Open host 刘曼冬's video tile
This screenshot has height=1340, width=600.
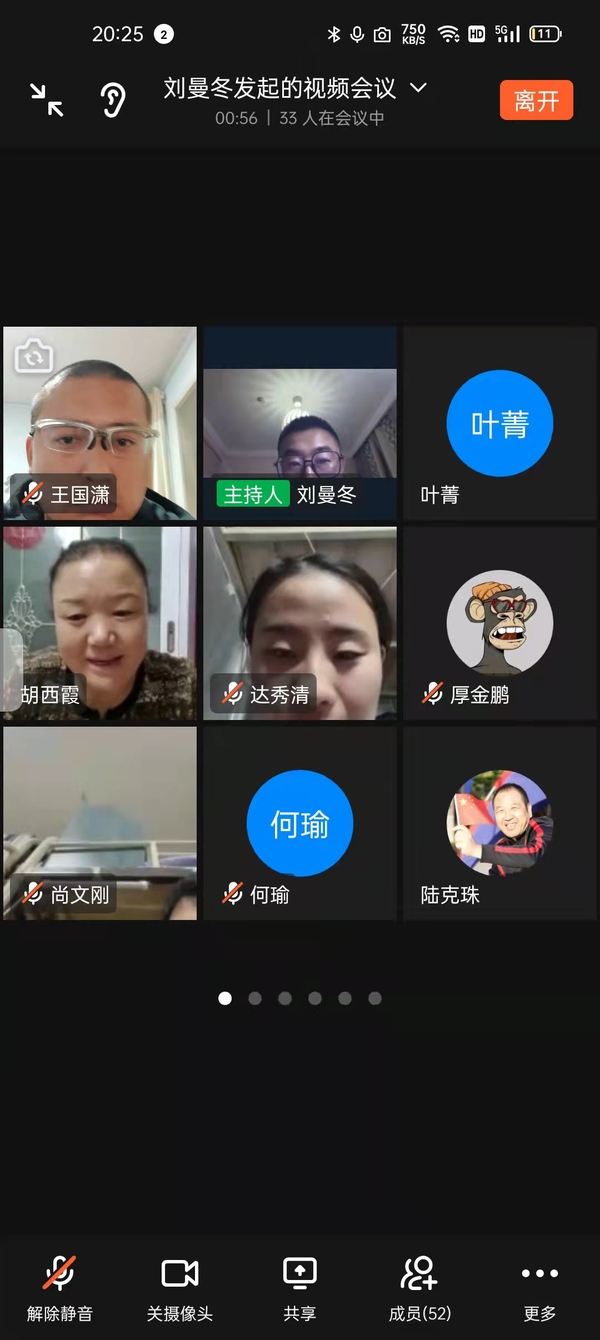[x=300, y=425]
